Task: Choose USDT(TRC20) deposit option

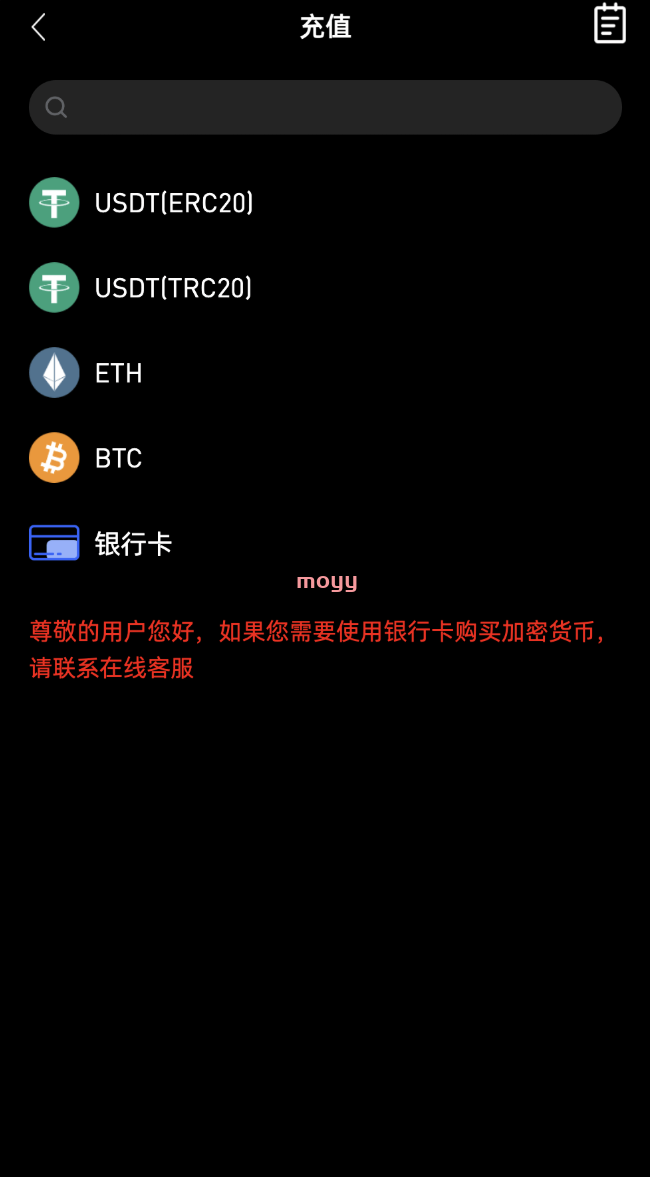Action: click(x=325, y=287)
